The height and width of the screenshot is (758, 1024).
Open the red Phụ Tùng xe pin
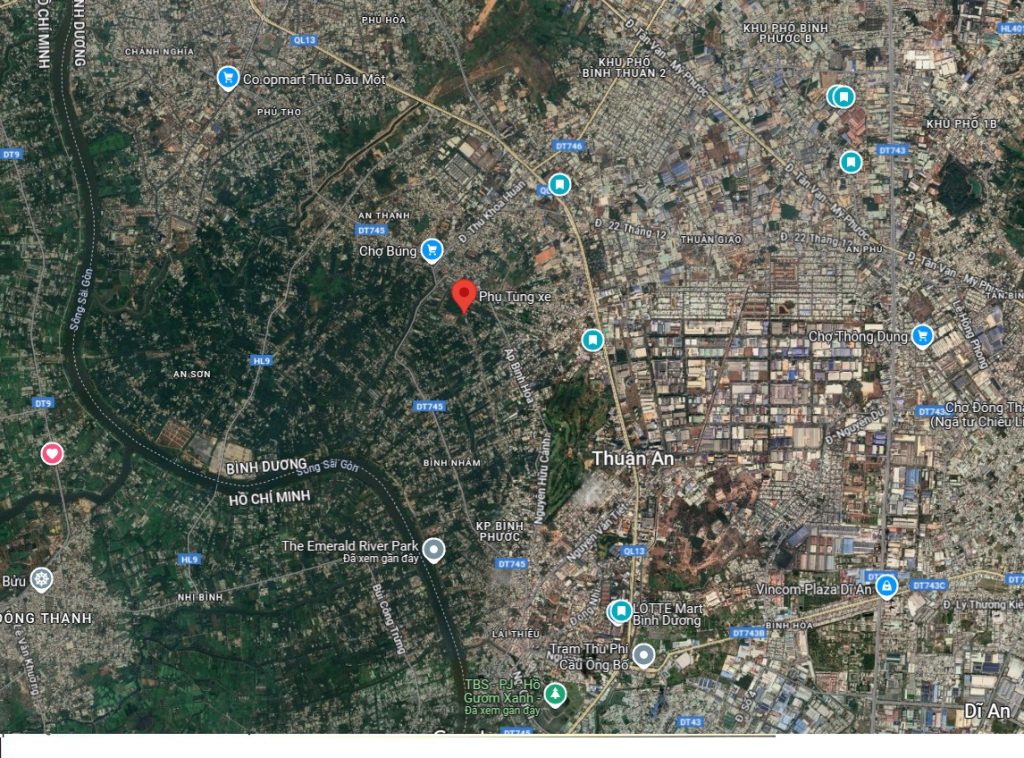point(463,295)
